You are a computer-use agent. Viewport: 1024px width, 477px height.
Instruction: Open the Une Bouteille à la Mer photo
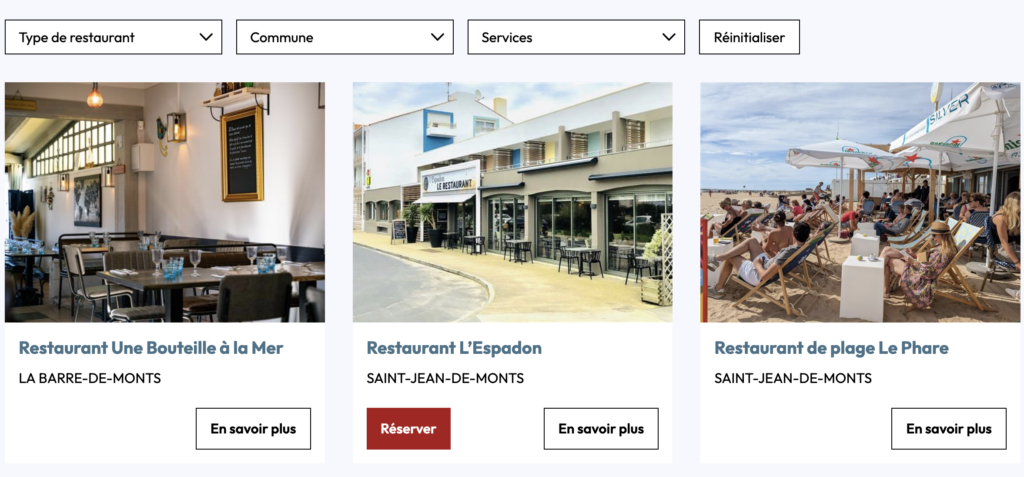165,202
